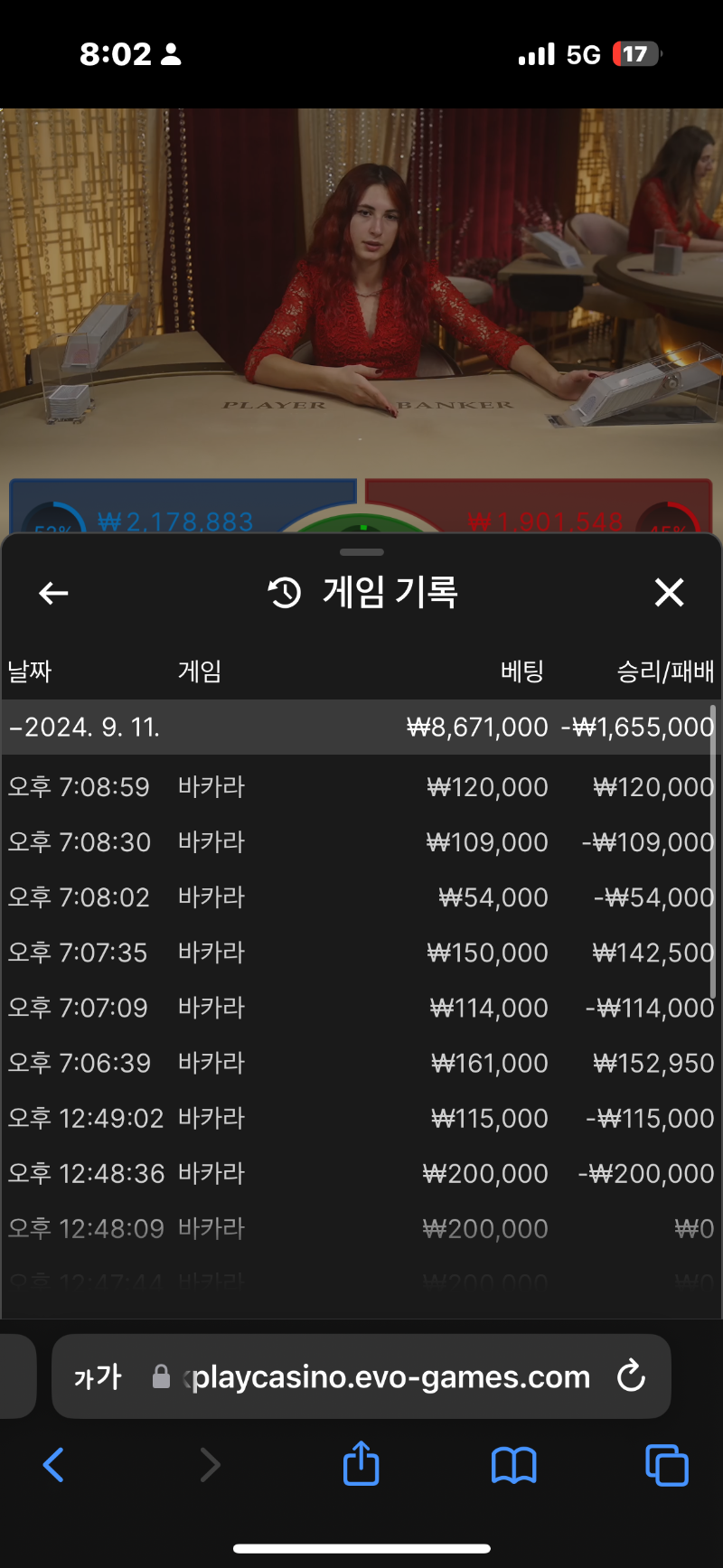Open the 오후 7:08:02 바카라 record
The height and width of the screenshot is (1568, 723).
point(360,897)
